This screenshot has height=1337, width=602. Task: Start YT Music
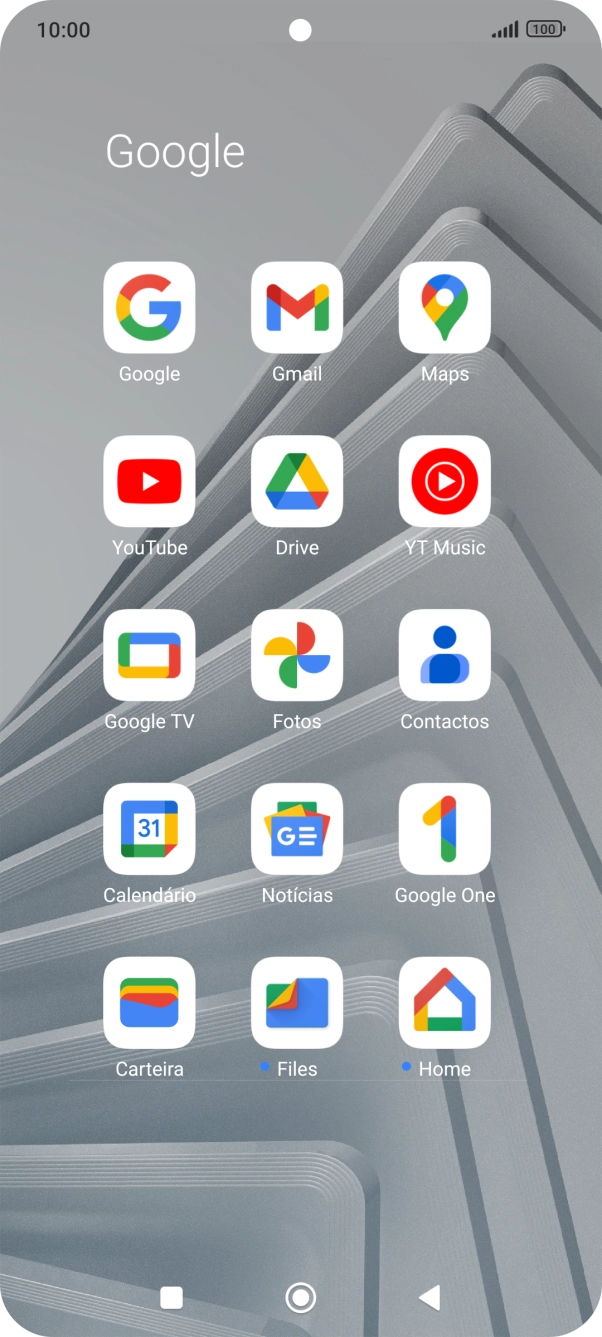pyautogui.click(x=445, y=482)
